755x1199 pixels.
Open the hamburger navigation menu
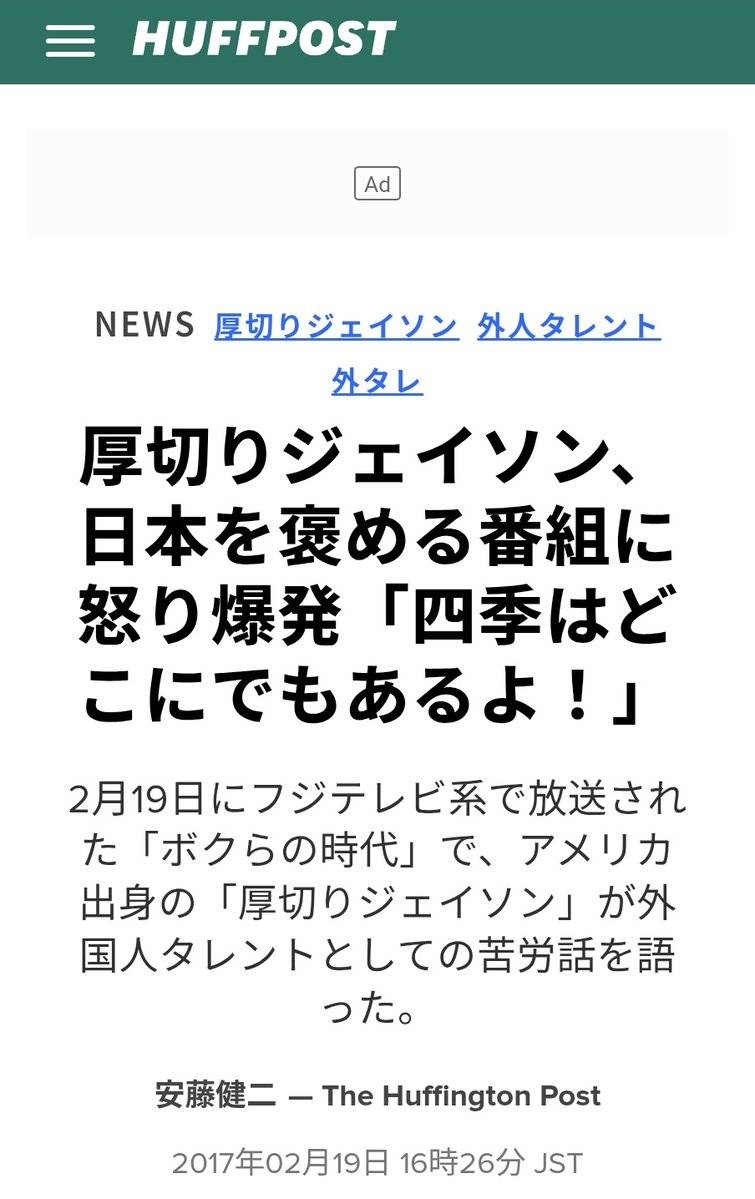(70, 41)
